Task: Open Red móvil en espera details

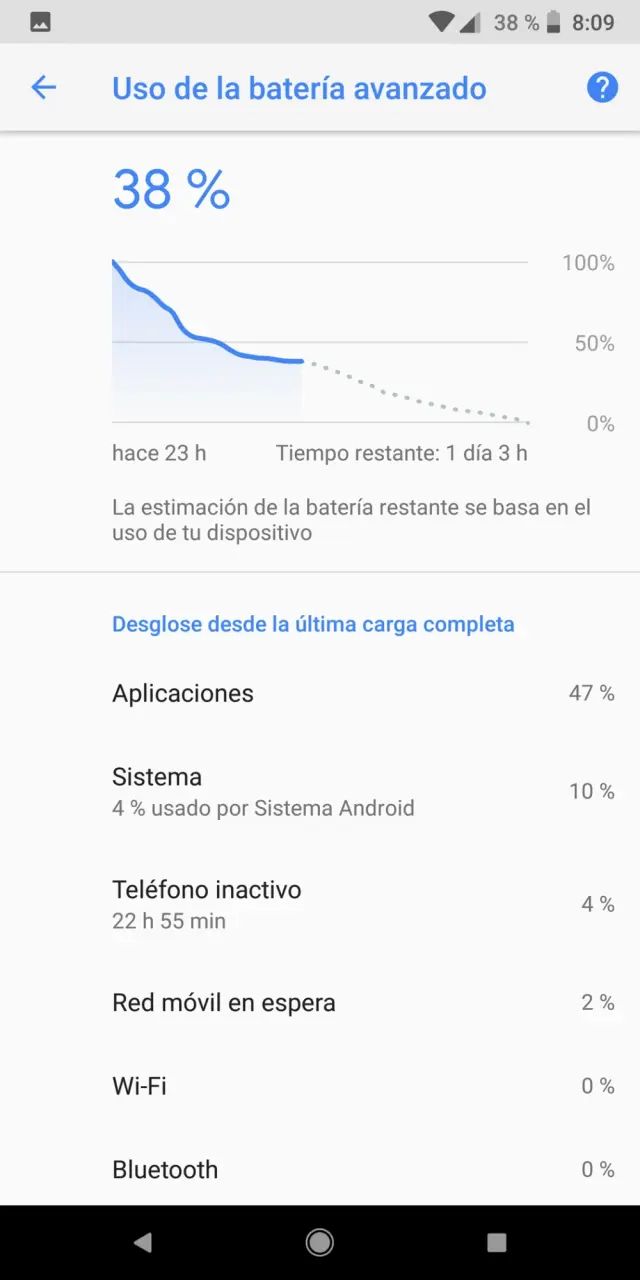Action: (320, 1002)
